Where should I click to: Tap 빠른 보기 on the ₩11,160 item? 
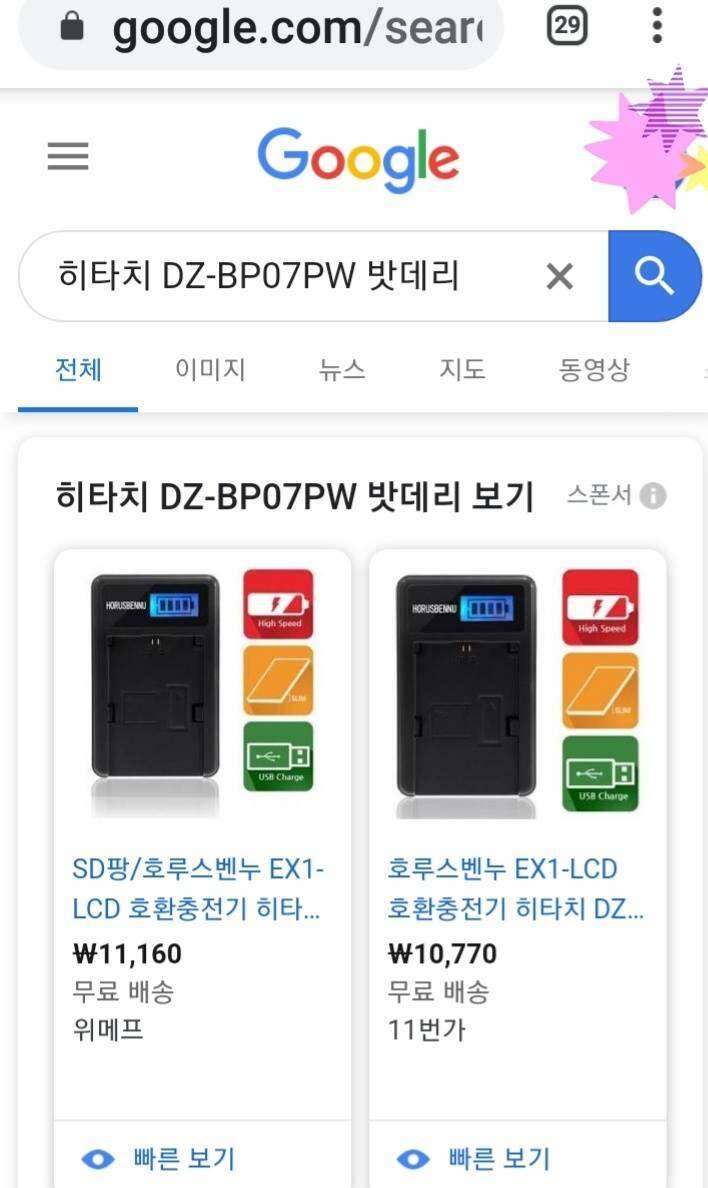tap(160, 1159)
